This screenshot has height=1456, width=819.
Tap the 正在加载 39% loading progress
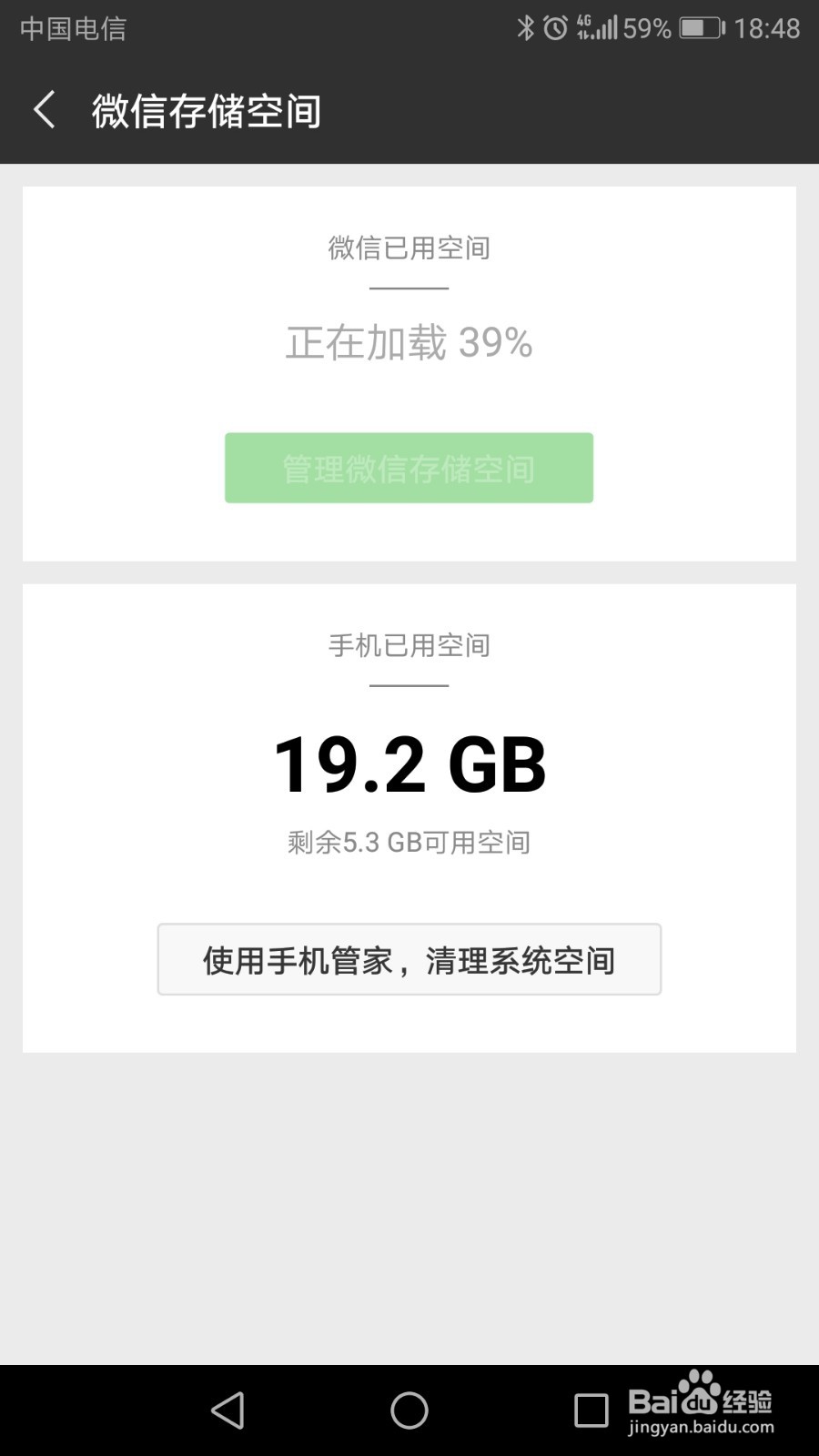[x=409, y=343]
